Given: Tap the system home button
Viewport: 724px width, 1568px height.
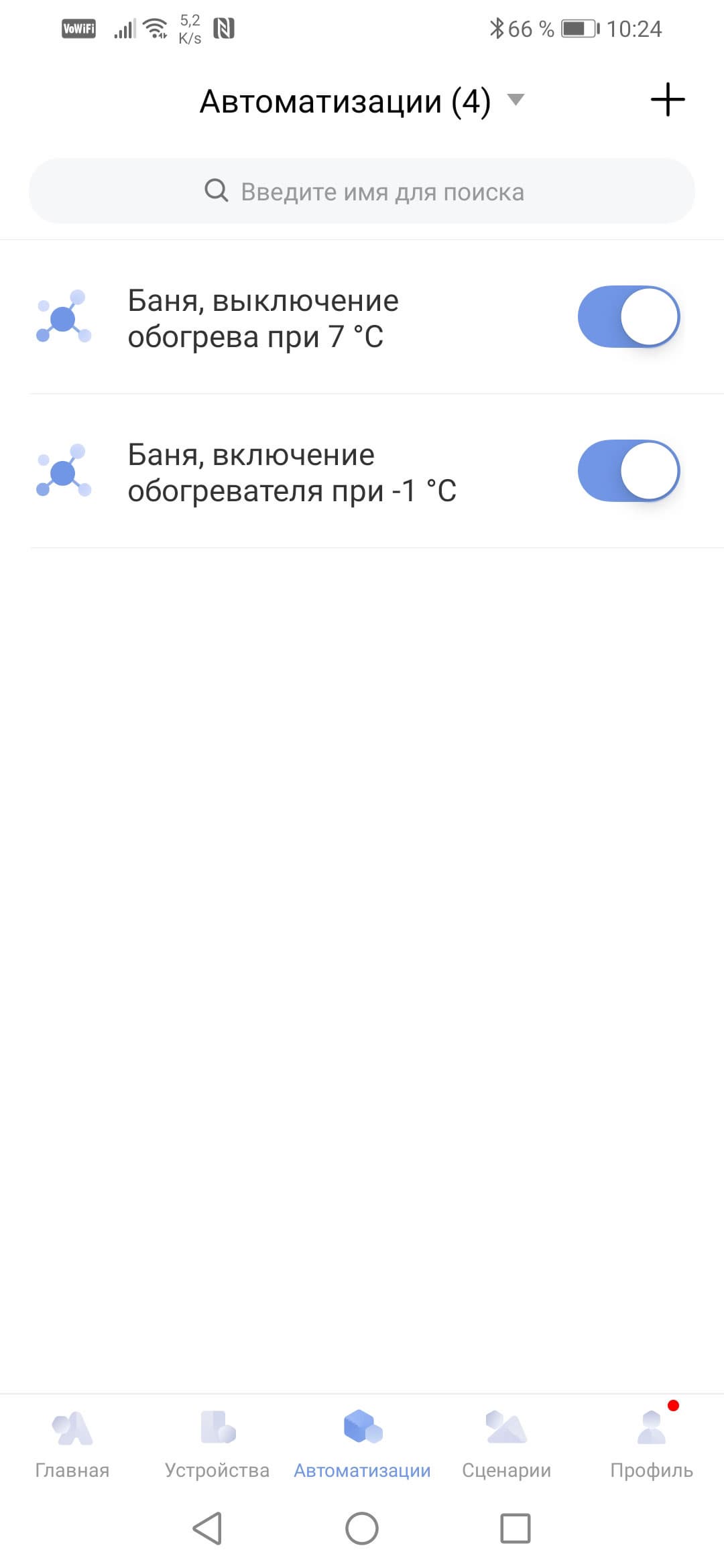Looking at the screenshot, I should coord(362,1528).
